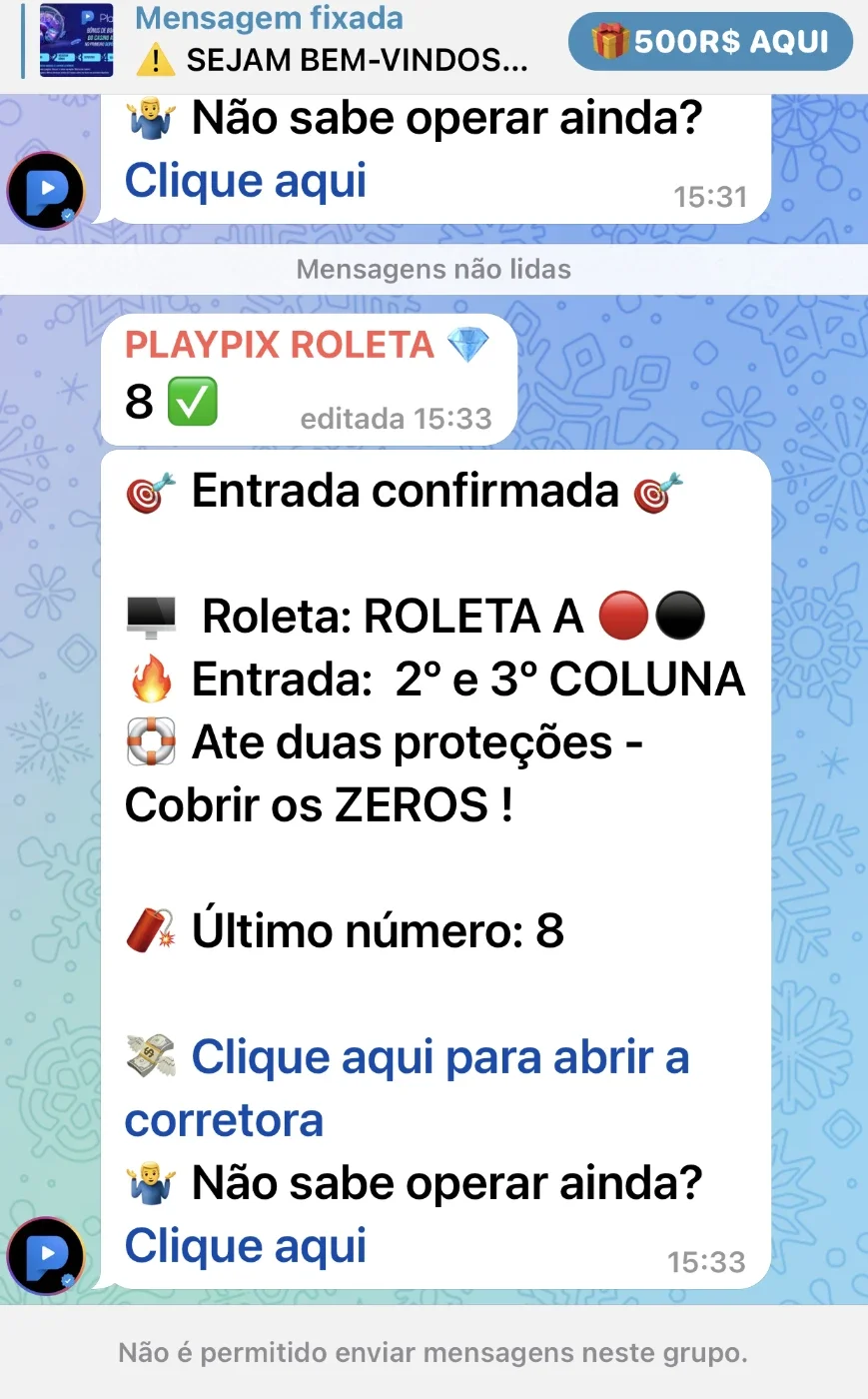Open the pinned message banner
Viewport: 868px width, 1399px height.
pyautogui.click(x=280, y=42)
